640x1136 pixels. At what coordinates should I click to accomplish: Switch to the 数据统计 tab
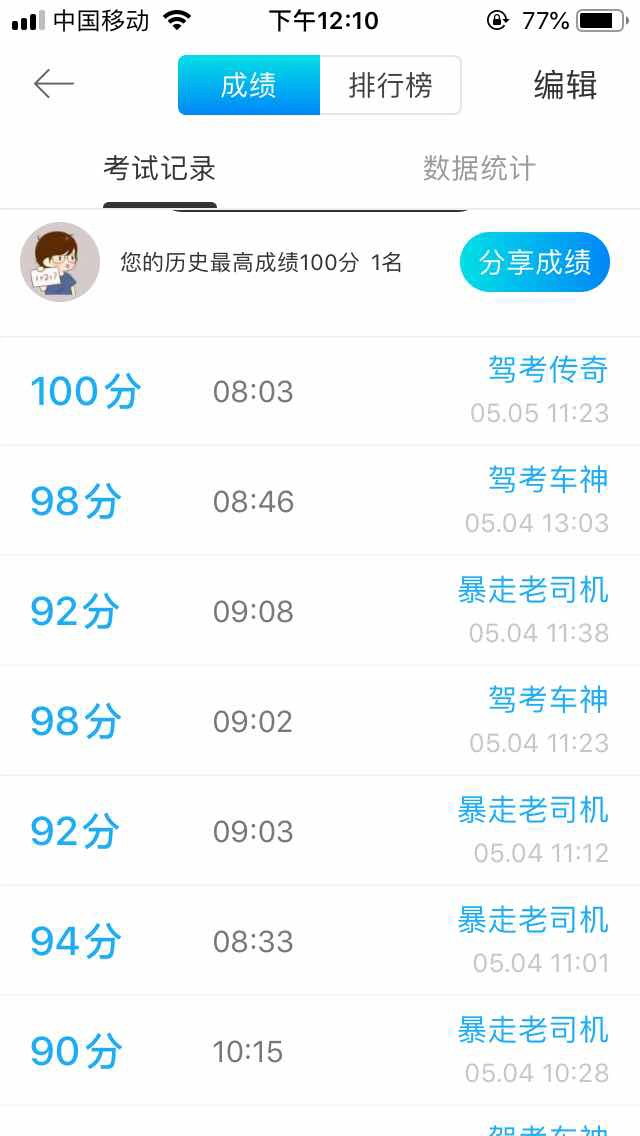(480, 169)
